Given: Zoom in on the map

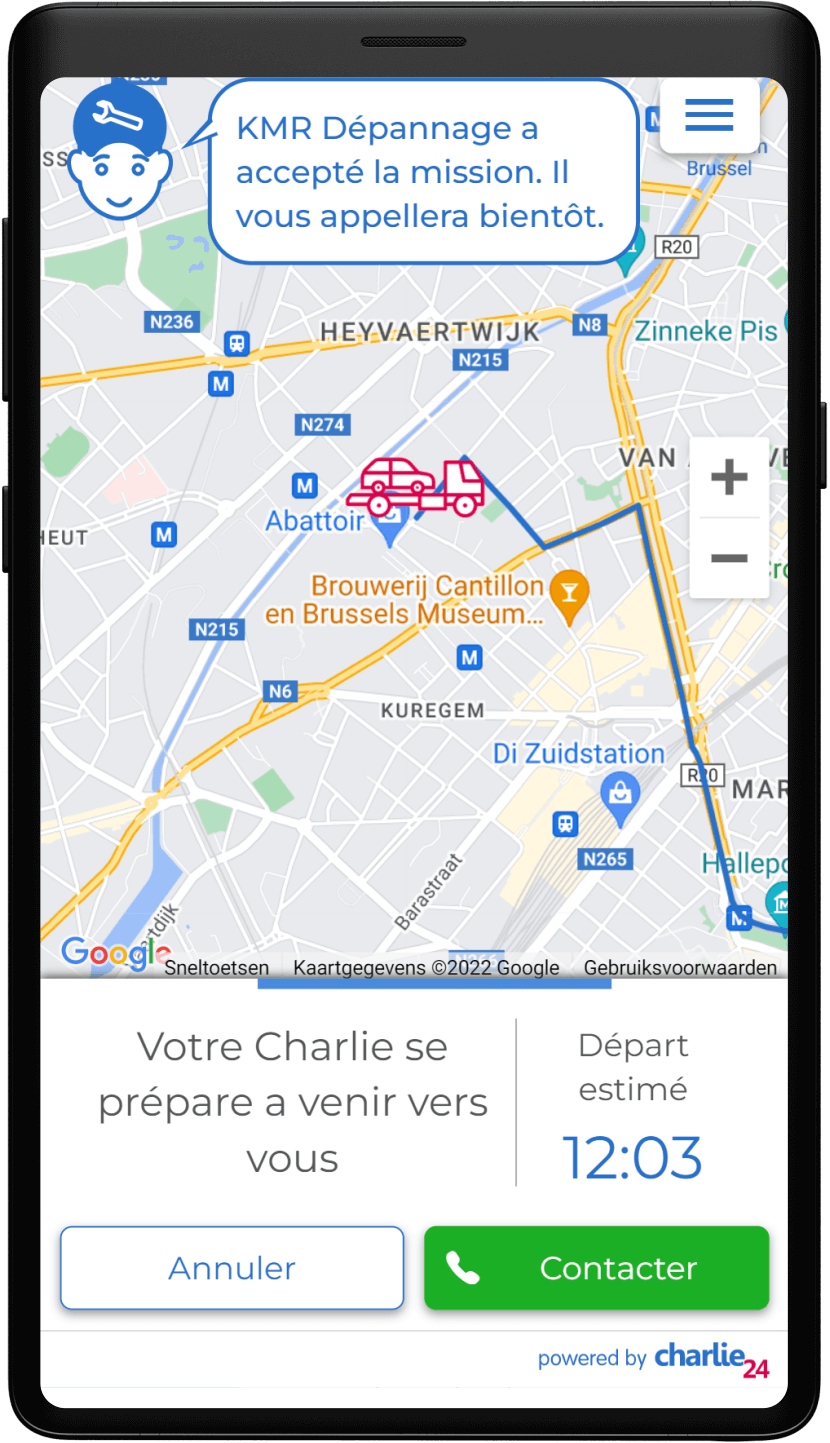Looking at the screenshot, I should tap(729, 478).
